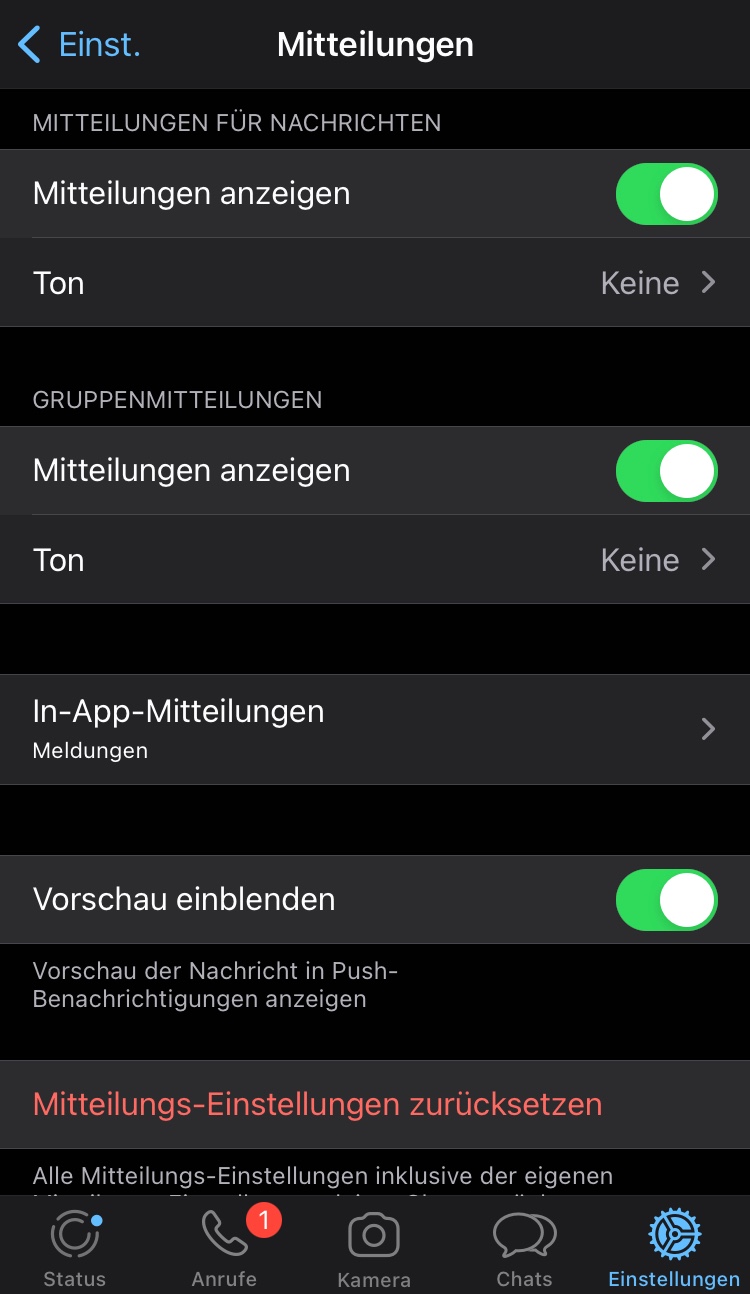Open In-App-Mitteilungen settings
This screenshot has width=750, height=1294.
click(x=375, y=729)
